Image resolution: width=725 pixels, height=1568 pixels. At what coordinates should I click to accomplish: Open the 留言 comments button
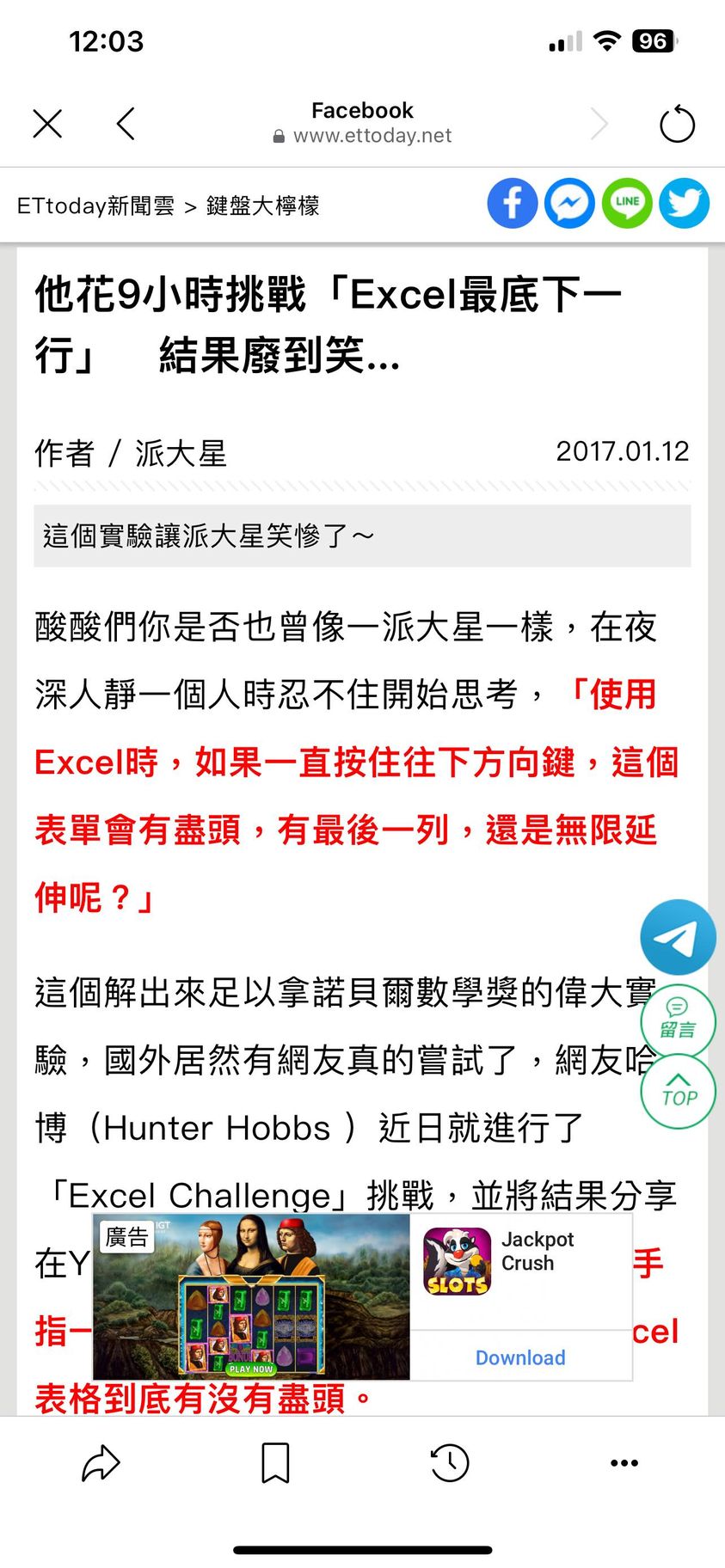click(x=678, y=1020)
